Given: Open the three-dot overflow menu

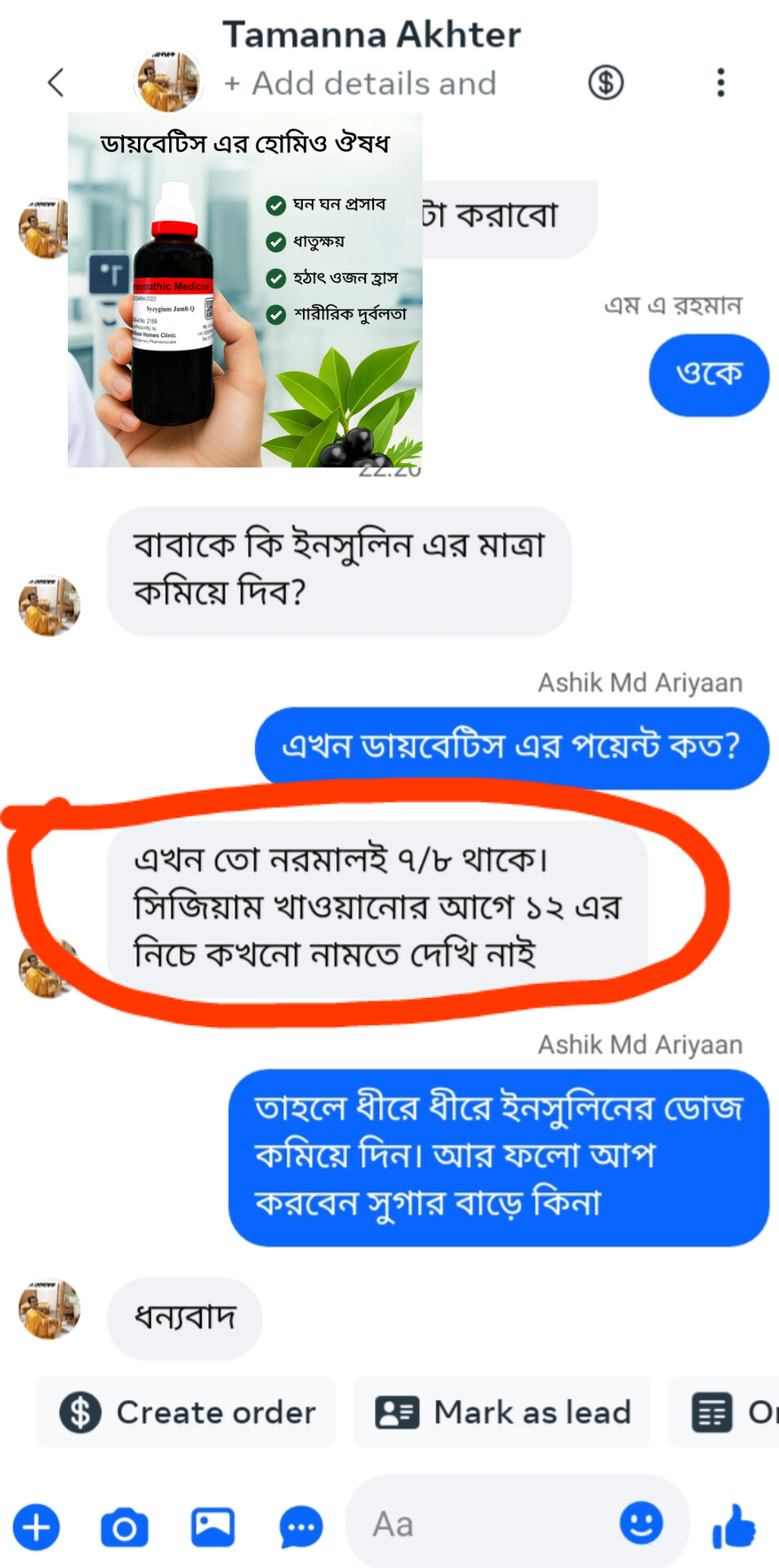Looking at the screenshot, I should point(720,82).
